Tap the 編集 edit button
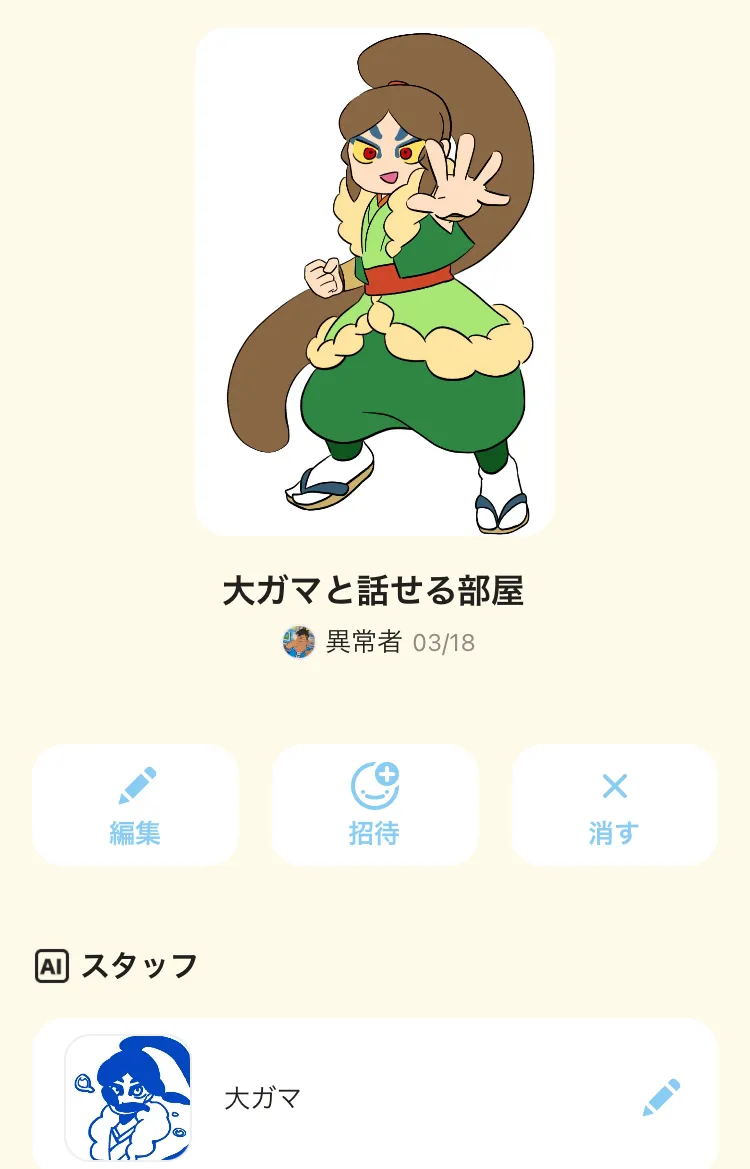Screen dimensions: 750x1169 135,805
